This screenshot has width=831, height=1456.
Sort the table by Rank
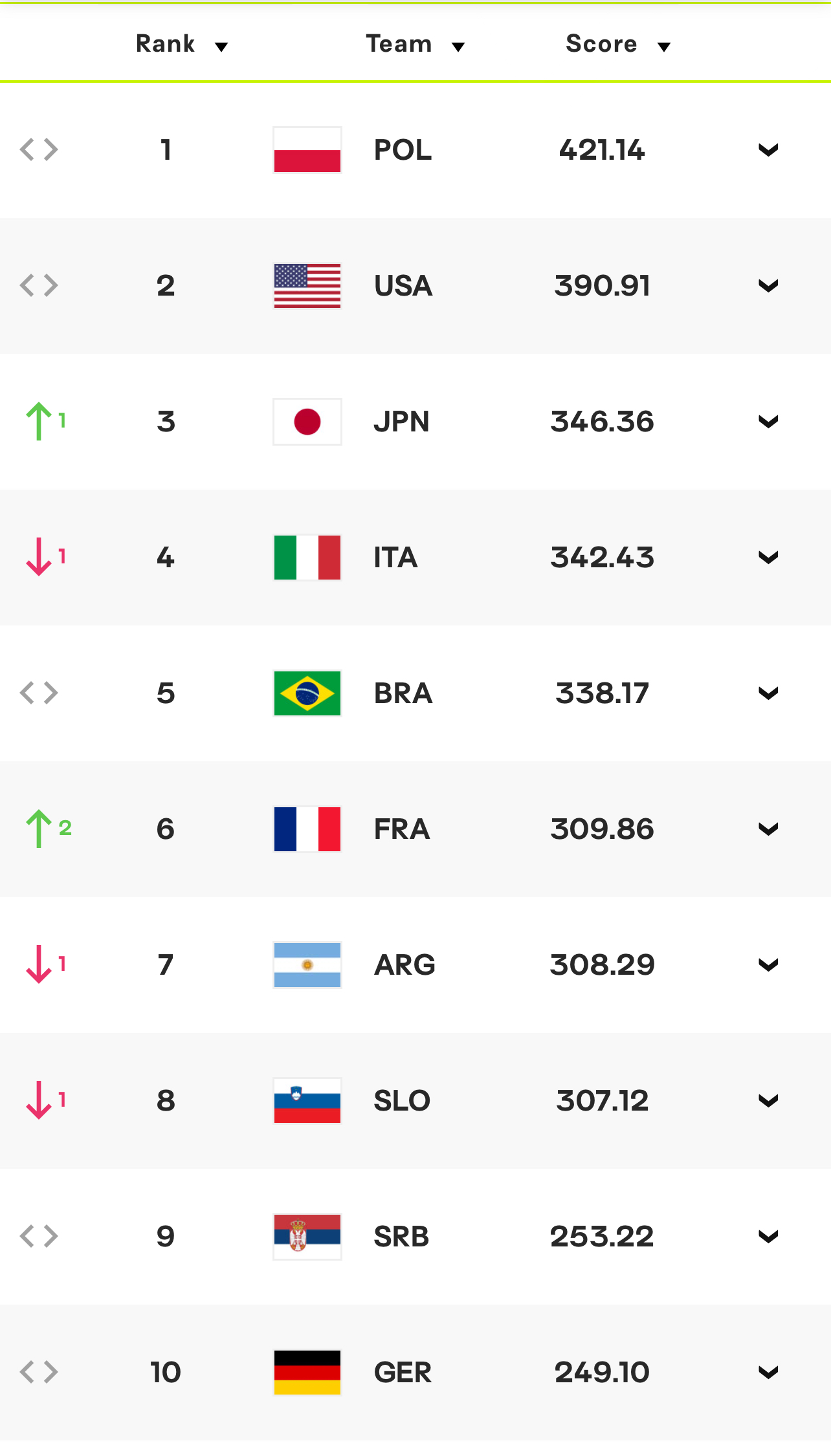tap(181, 45)
